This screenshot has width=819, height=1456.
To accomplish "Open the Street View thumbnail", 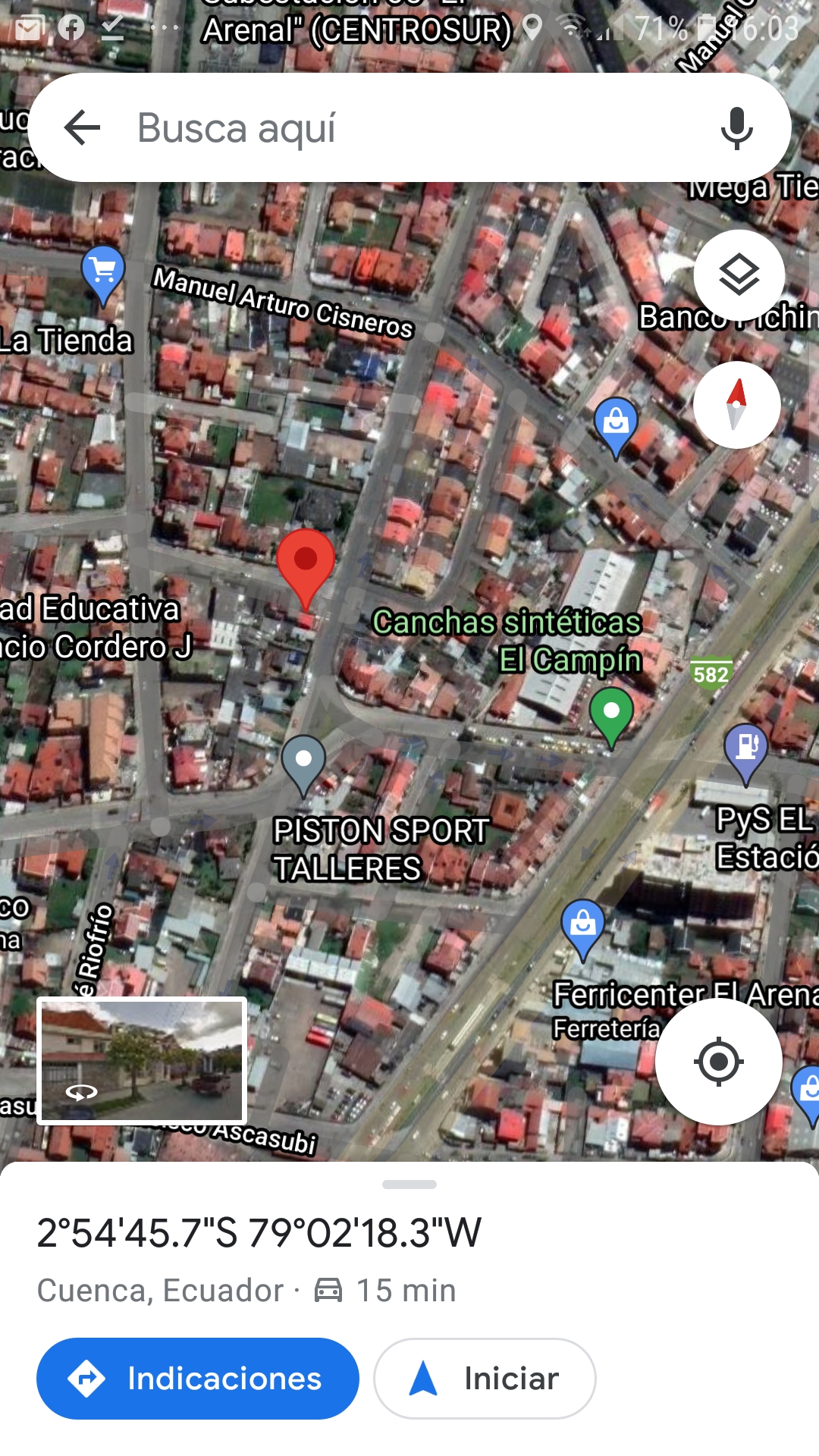I will tap(142, 1059).
